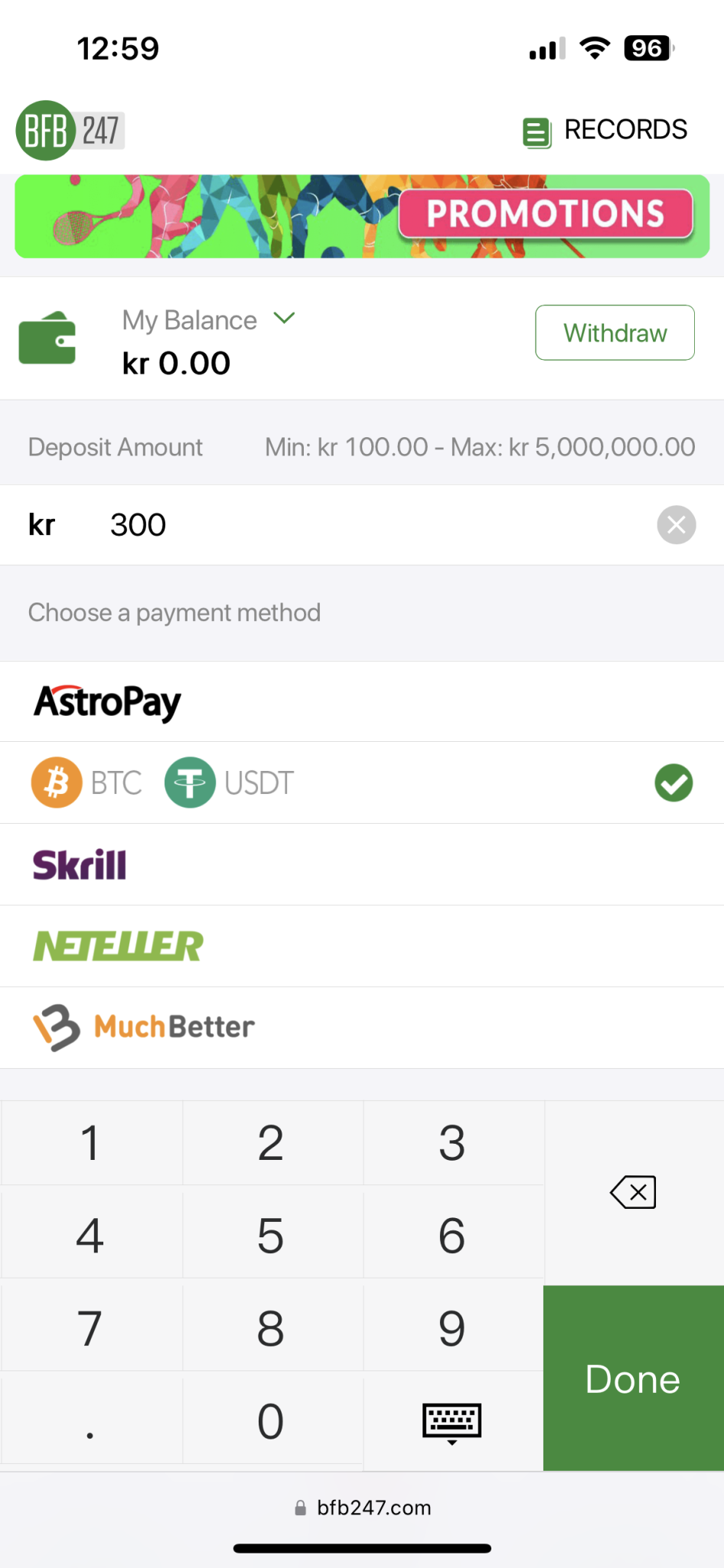Hide the numeric keyboard
724x1568 pixels.
point(452,1423)
